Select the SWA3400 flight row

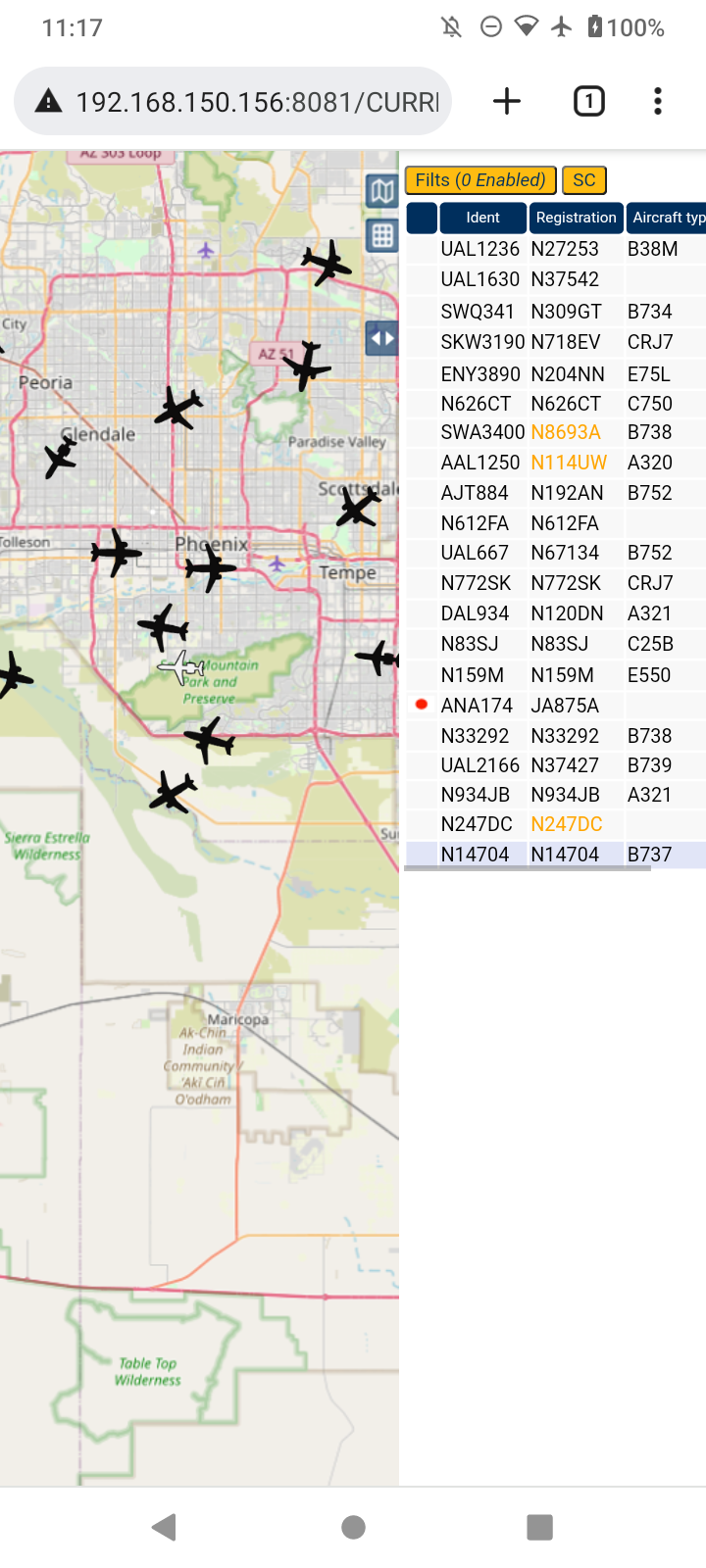pos(556,432)
